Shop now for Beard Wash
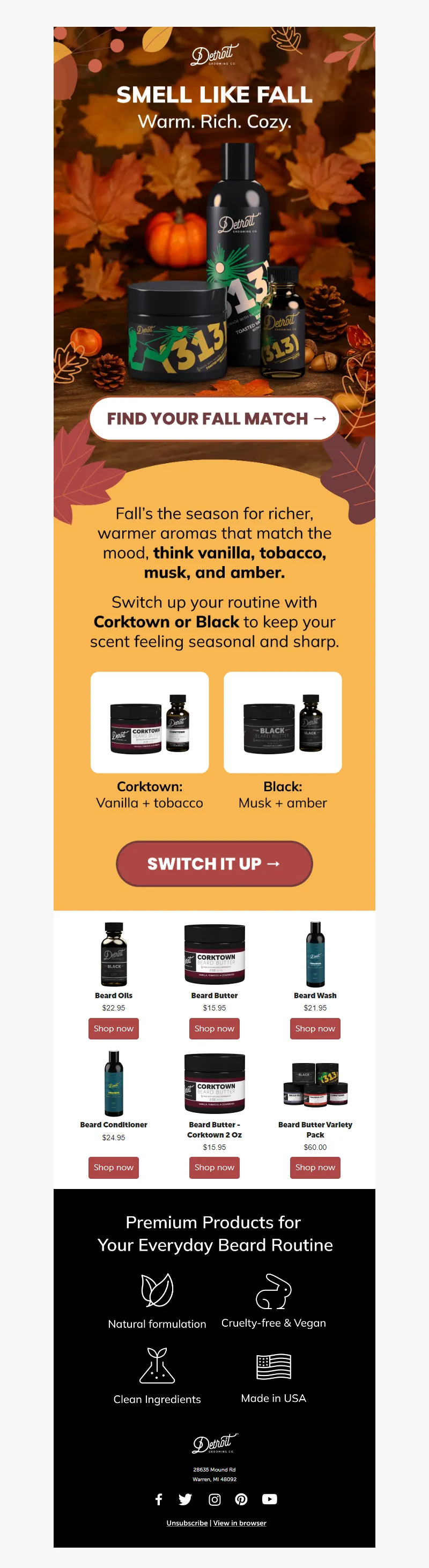The height and width of the screenshot is (1568, 429). click(315, 1029)
